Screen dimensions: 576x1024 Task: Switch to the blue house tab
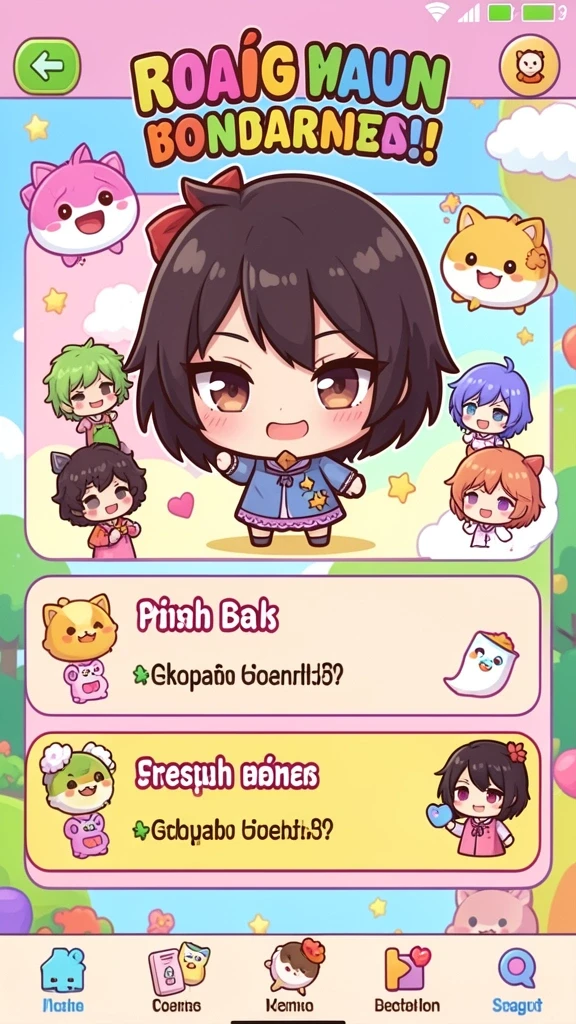point(63,980)
